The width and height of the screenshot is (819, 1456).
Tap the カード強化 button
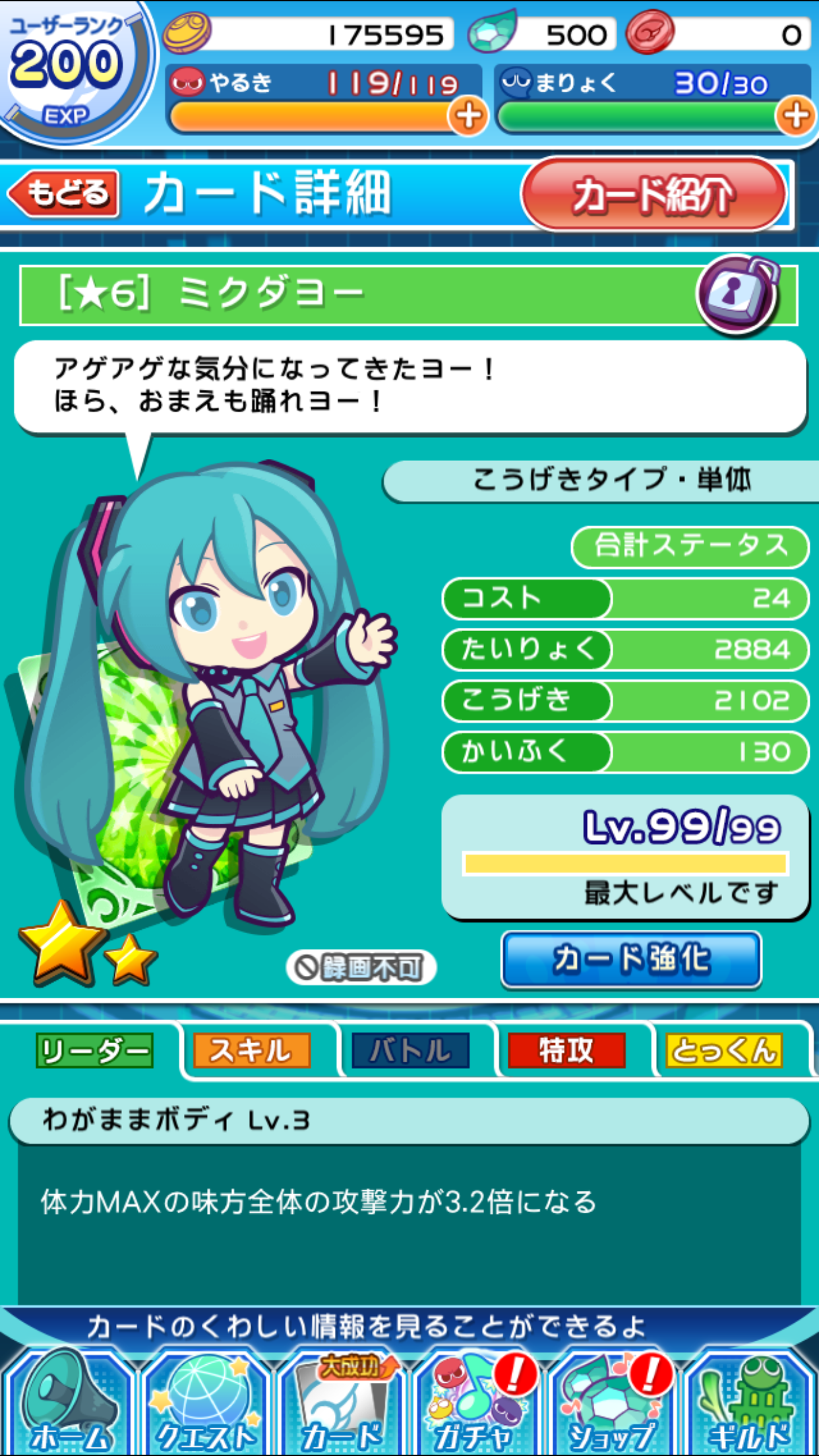tap(631, 959)
